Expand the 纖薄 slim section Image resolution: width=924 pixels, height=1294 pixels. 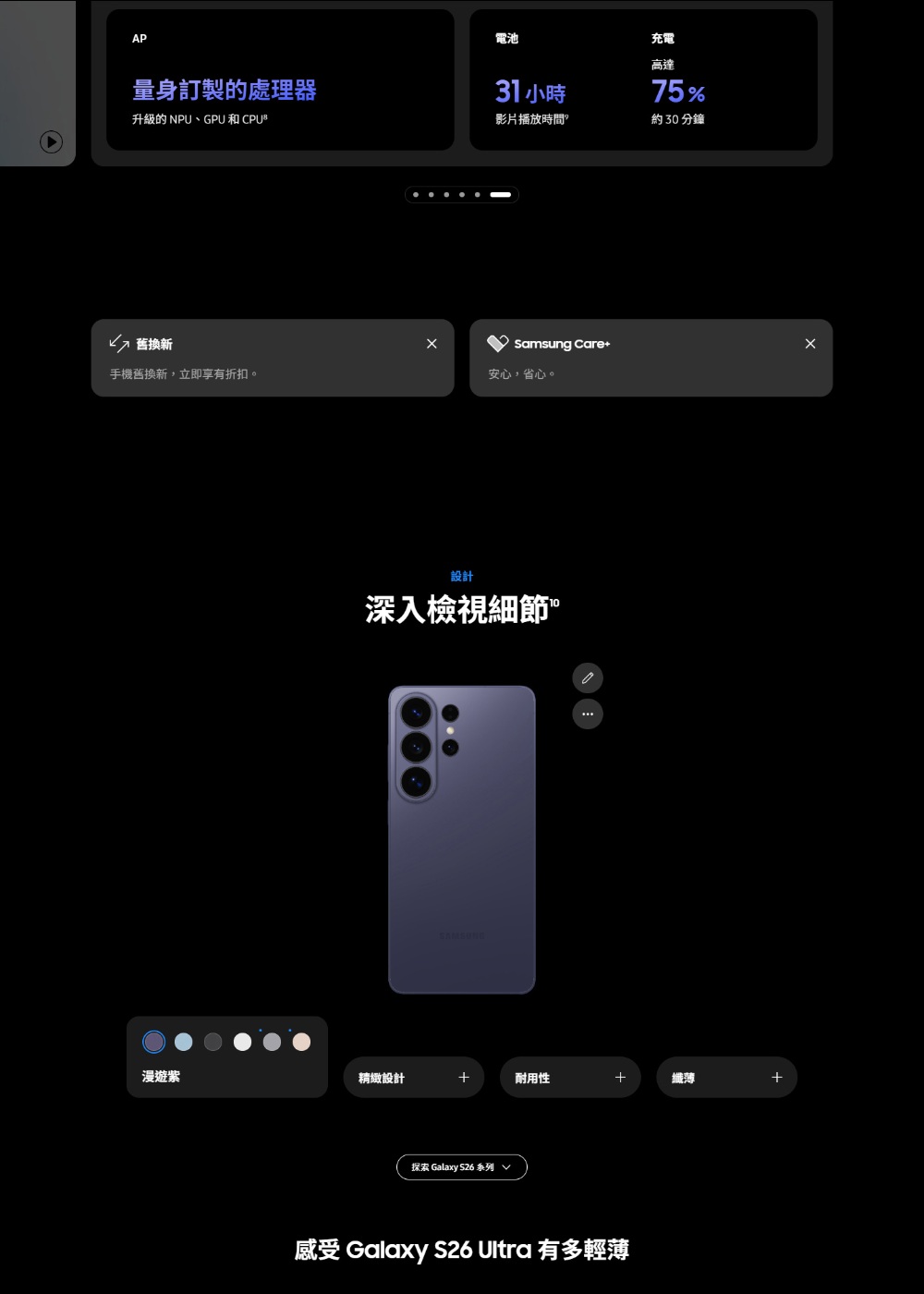pyautogui.click(x=726, y=1078)
